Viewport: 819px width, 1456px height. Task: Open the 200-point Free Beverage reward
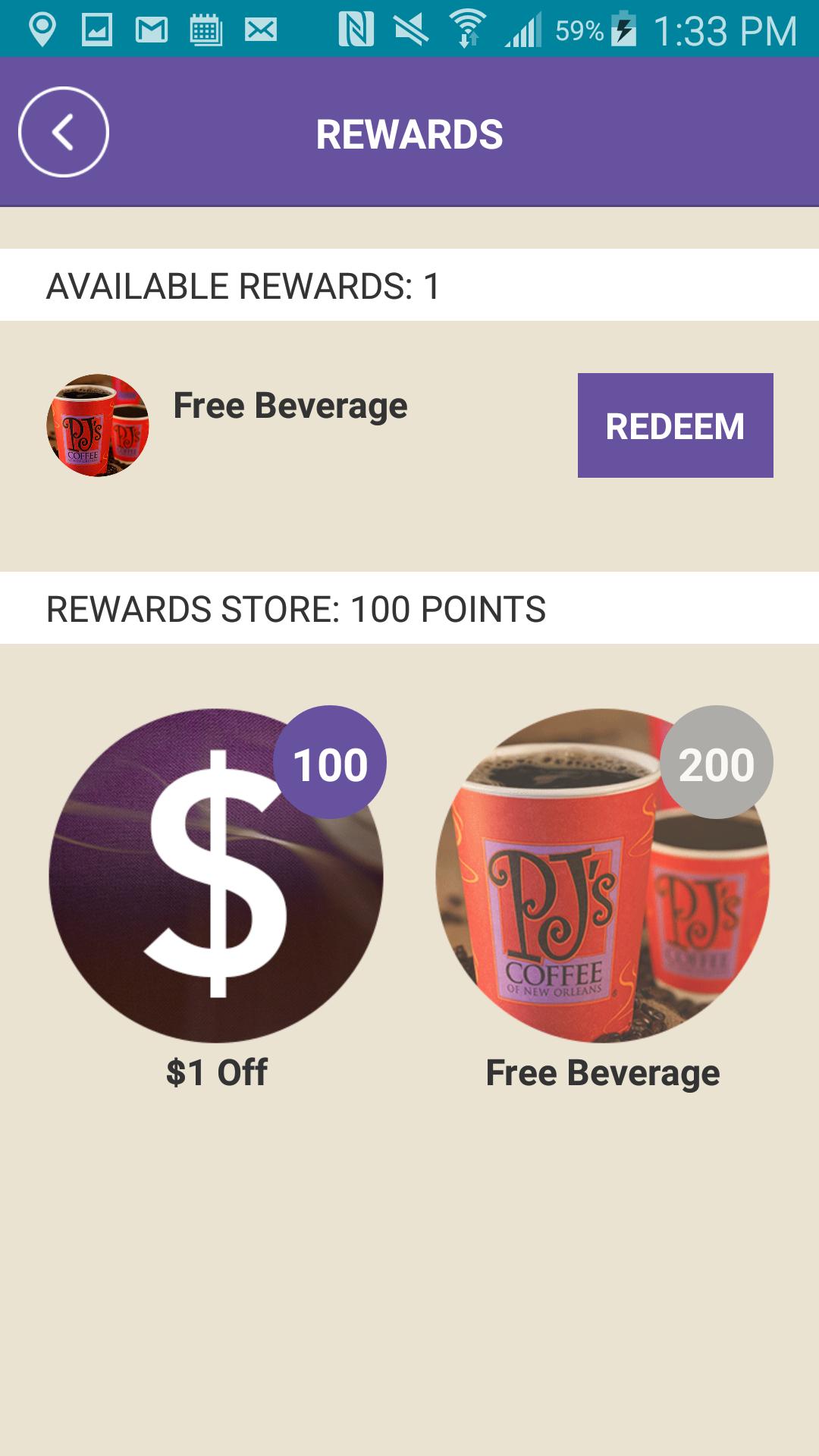(x=602, y=875)
